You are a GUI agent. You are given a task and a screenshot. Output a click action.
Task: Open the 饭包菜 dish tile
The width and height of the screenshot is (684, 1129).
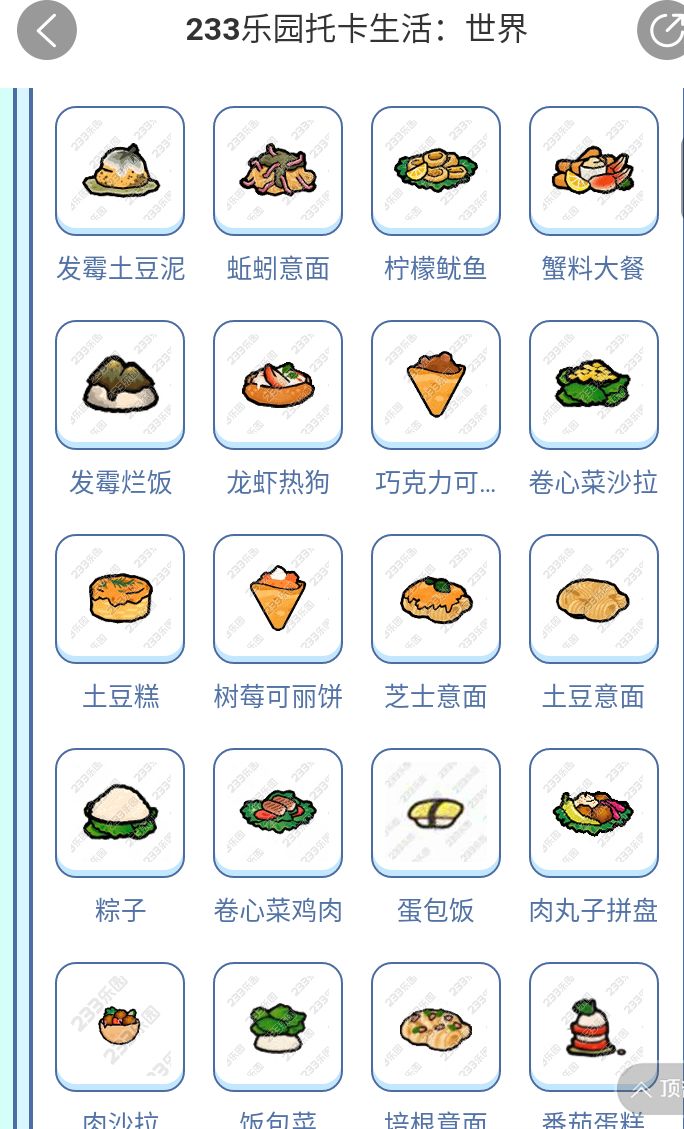click(278, 1025)
